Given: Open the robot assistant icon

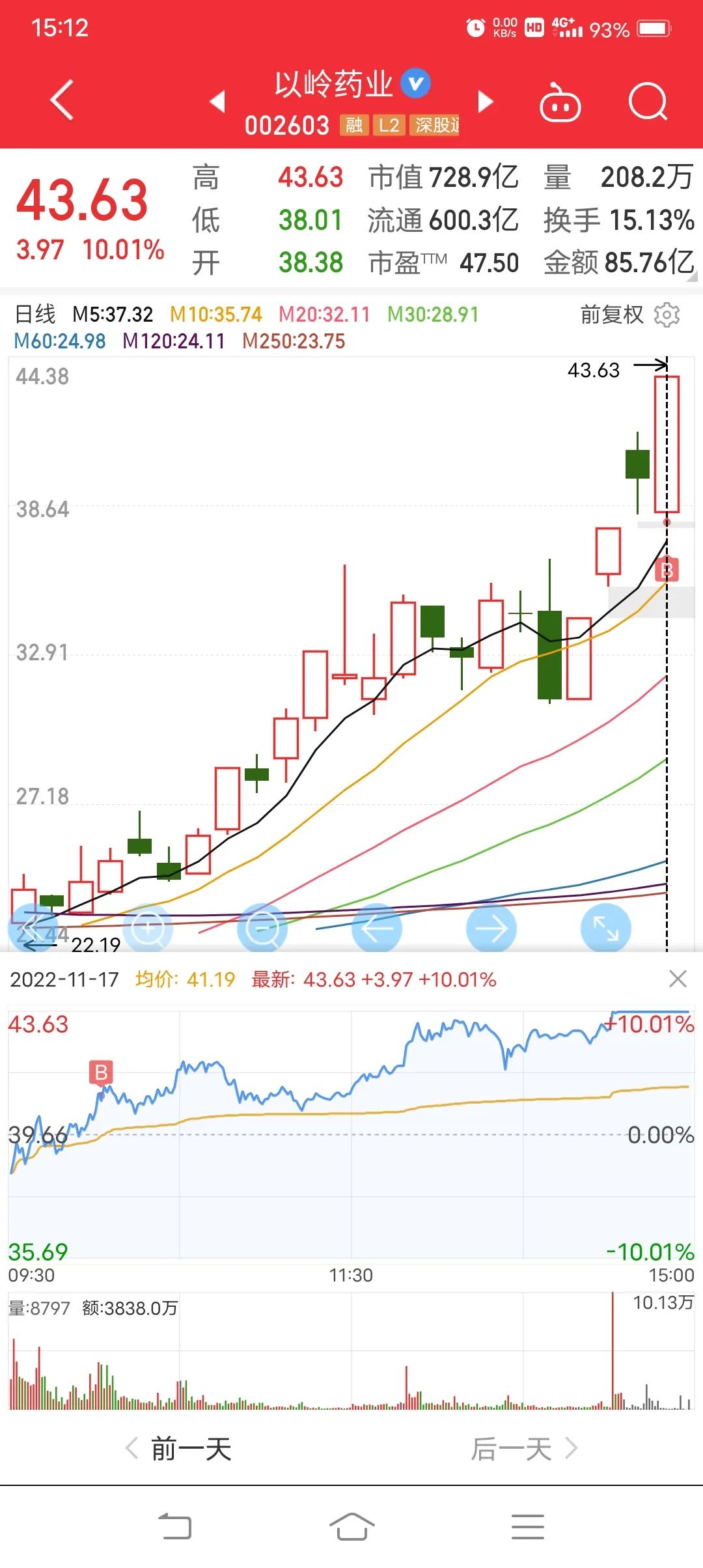Looking at the screenshot, I should point(560,103).
